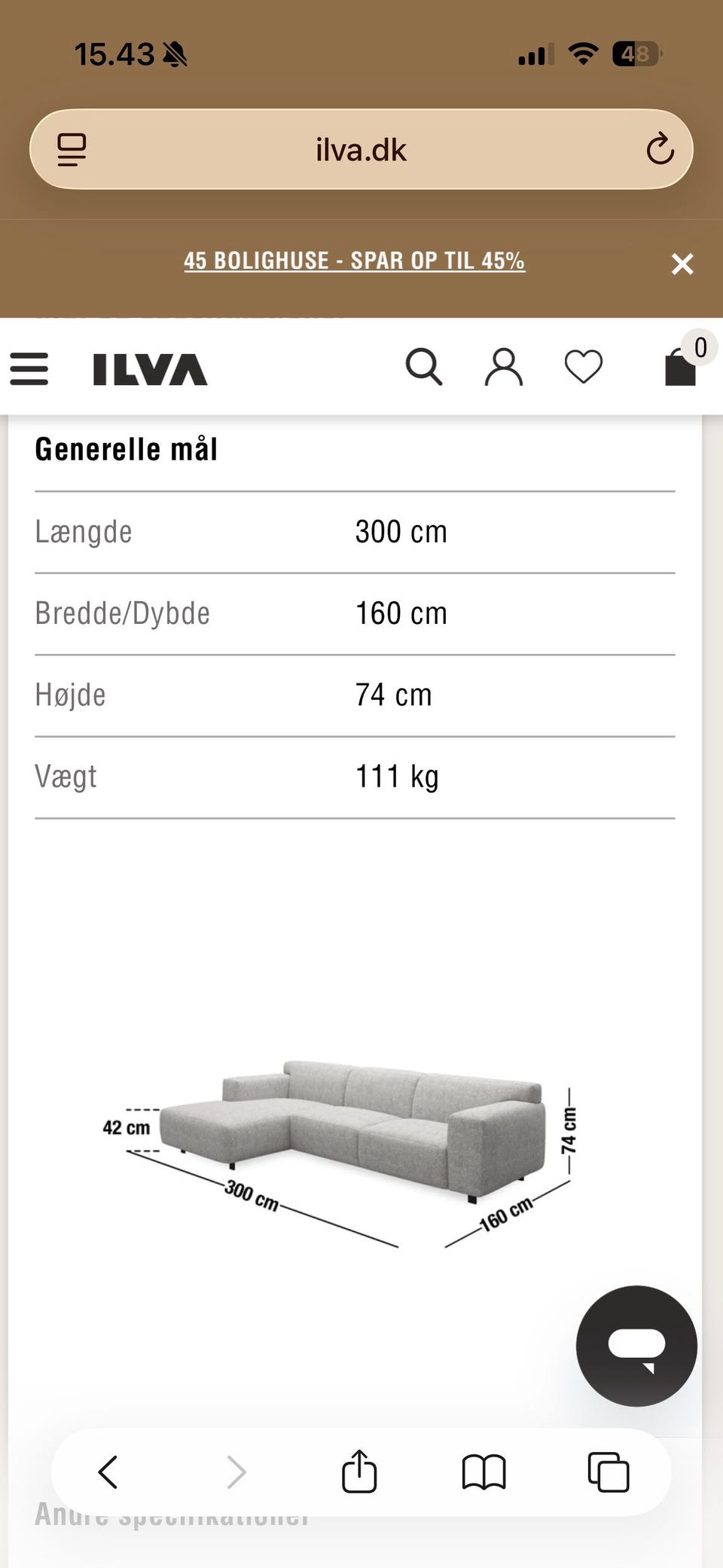The width and height of the screenshot is (723, 1568).
Task: Tap the ilva.dk address bar
Action: 360,148
